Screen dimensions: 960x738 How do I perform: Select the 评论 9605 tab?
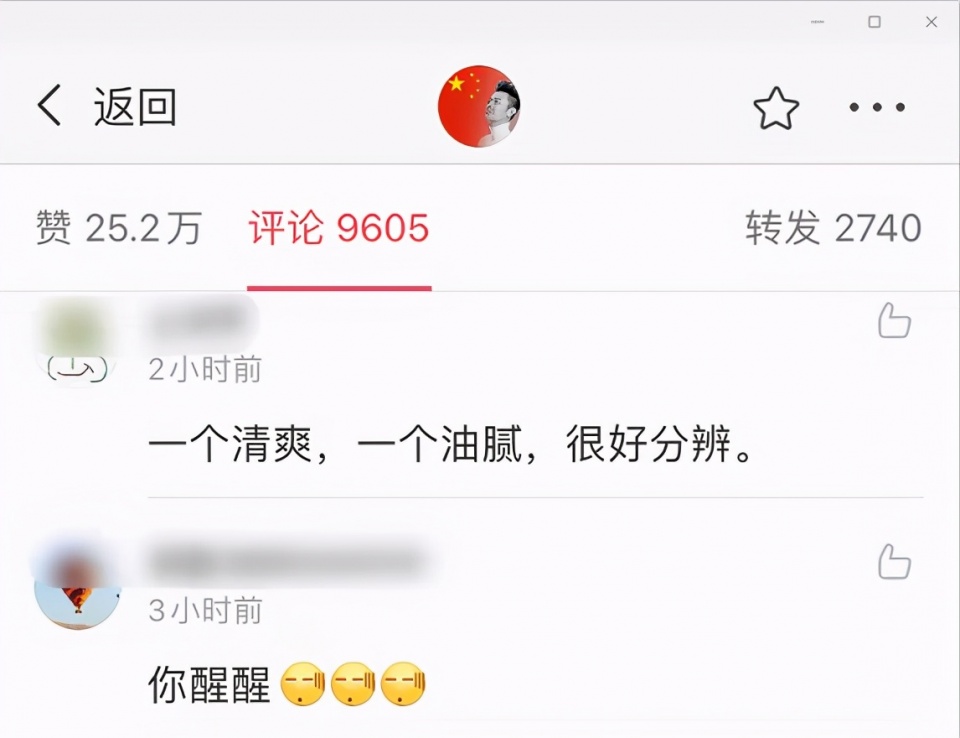339,228
